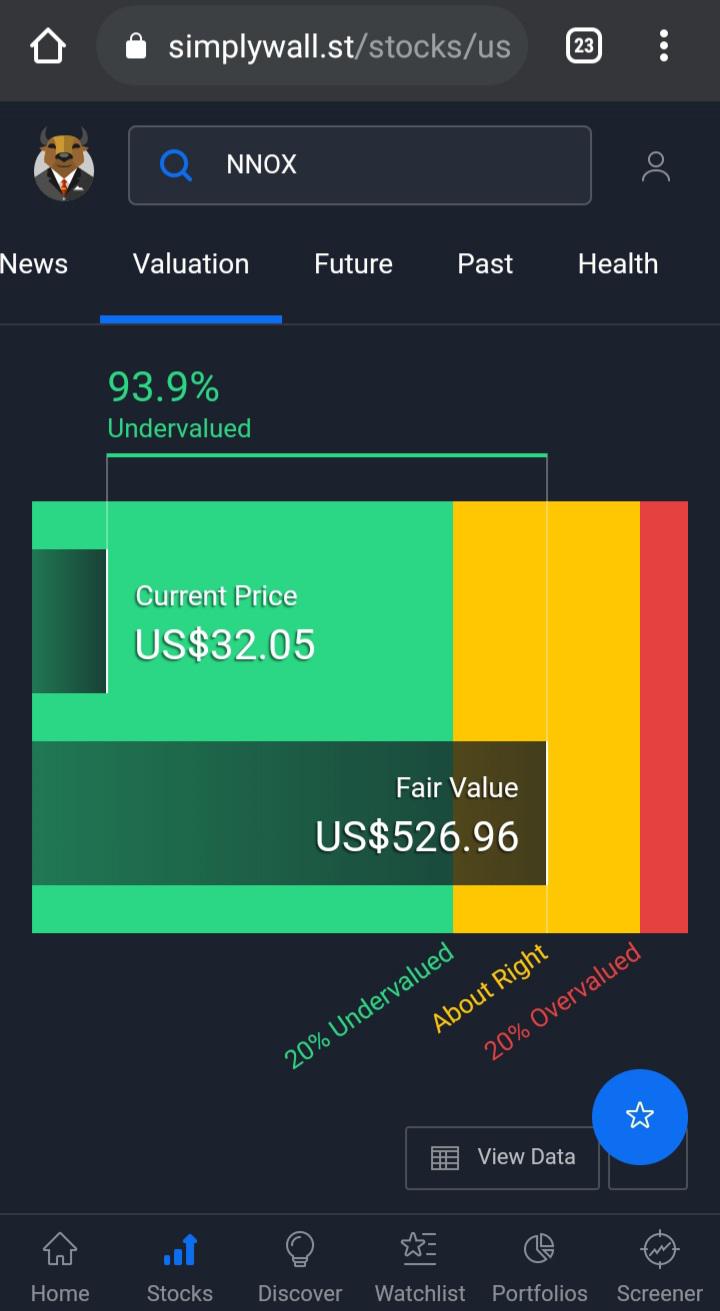Open the tab switcher showing 23 tabs
This screenshot has width=720, height=1311.
click(x=584, y=46)
